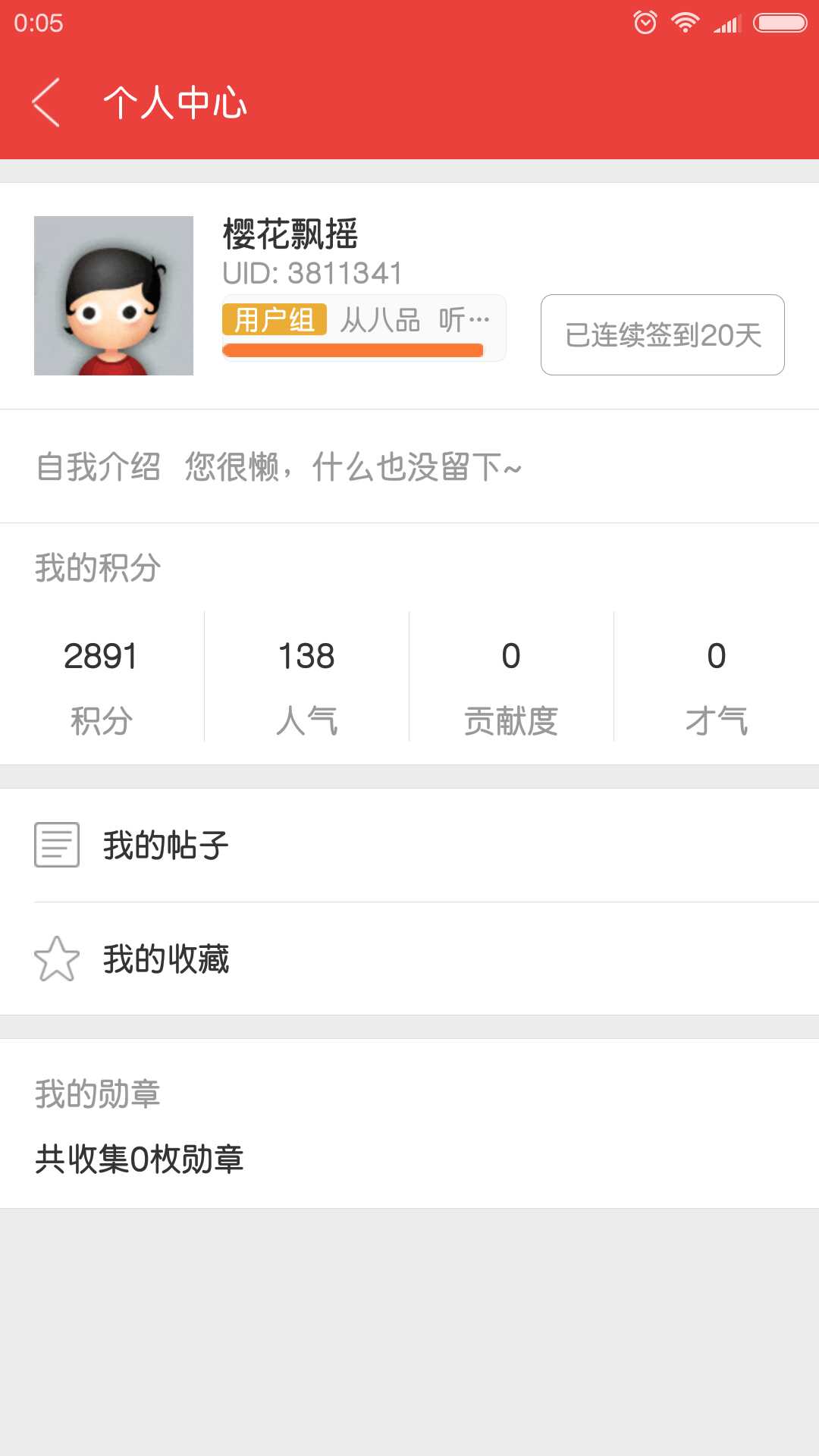Open the 我的帖子 row
This screenshot has height=1456, width=819.
[x=409, y=846]
